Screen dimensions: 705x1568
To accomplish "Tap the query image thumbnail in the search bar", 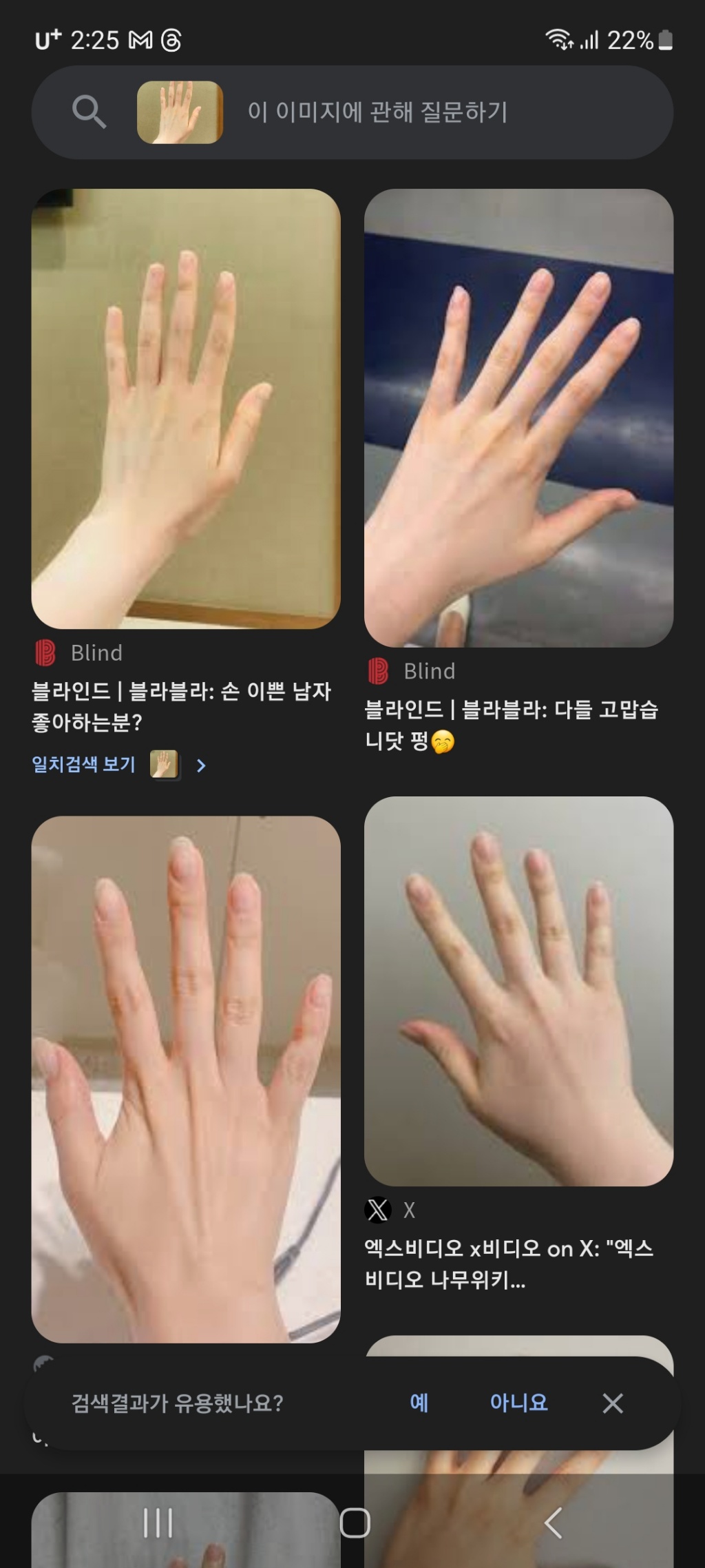I will [x=180, y=112].
